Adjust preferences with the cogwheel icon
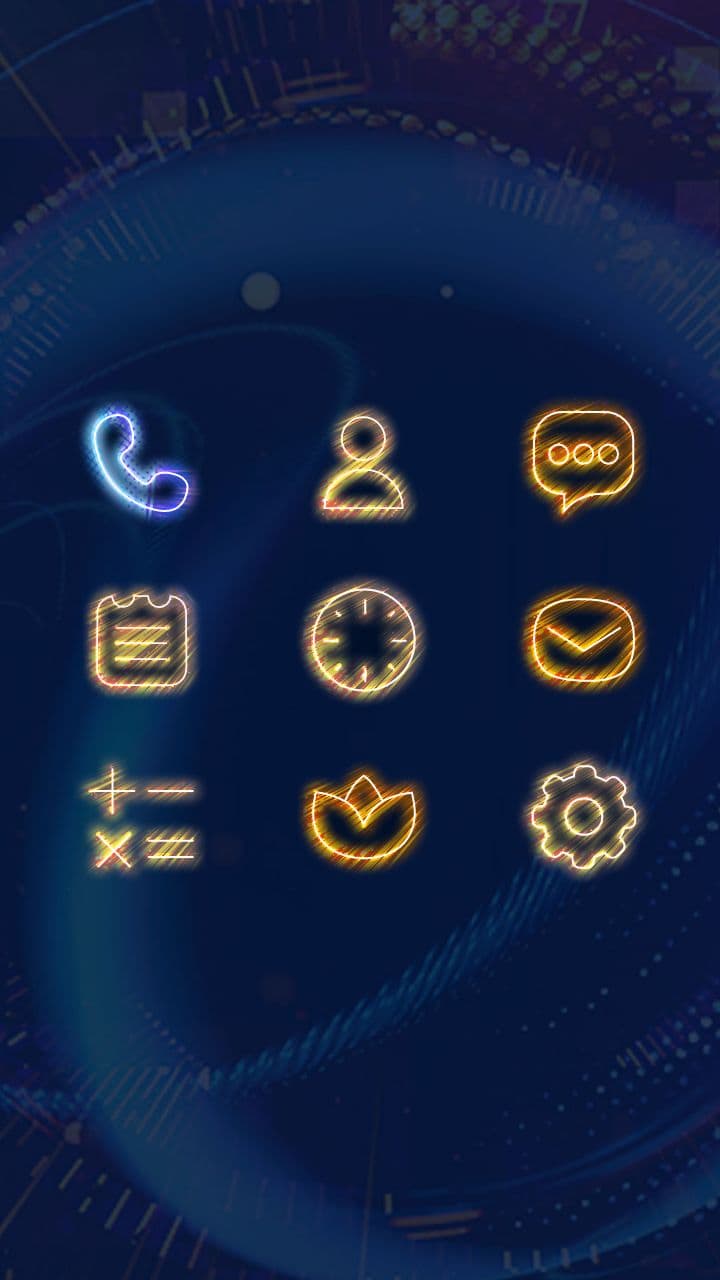 [583, 818]
